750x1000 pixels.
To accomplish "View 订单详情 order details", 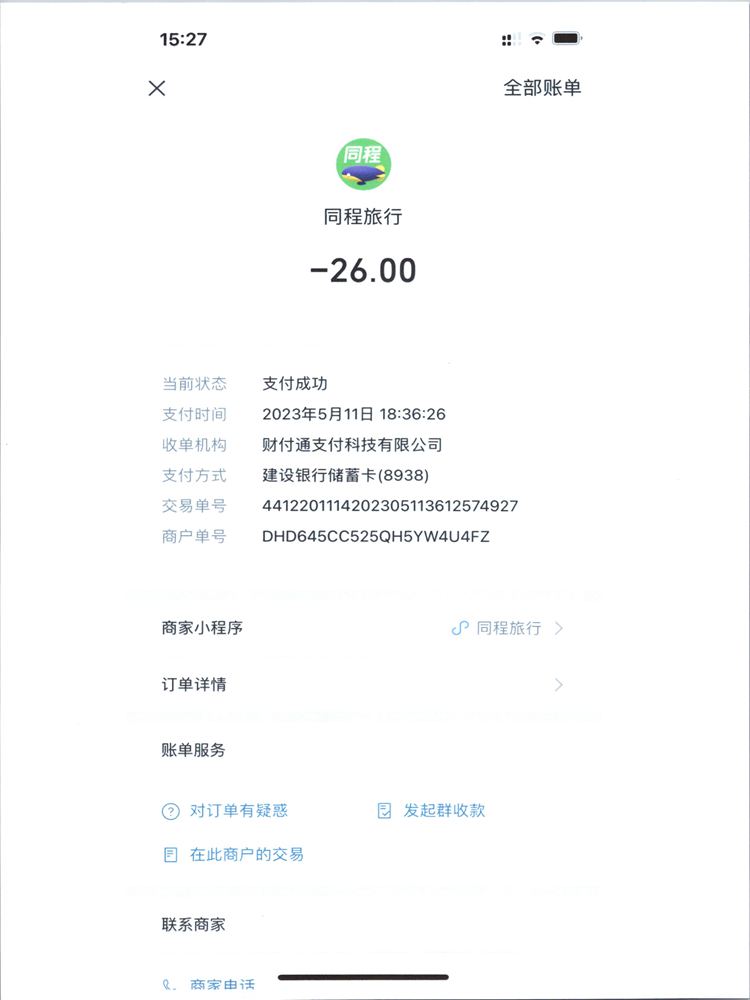I will (x=360, y=685).
